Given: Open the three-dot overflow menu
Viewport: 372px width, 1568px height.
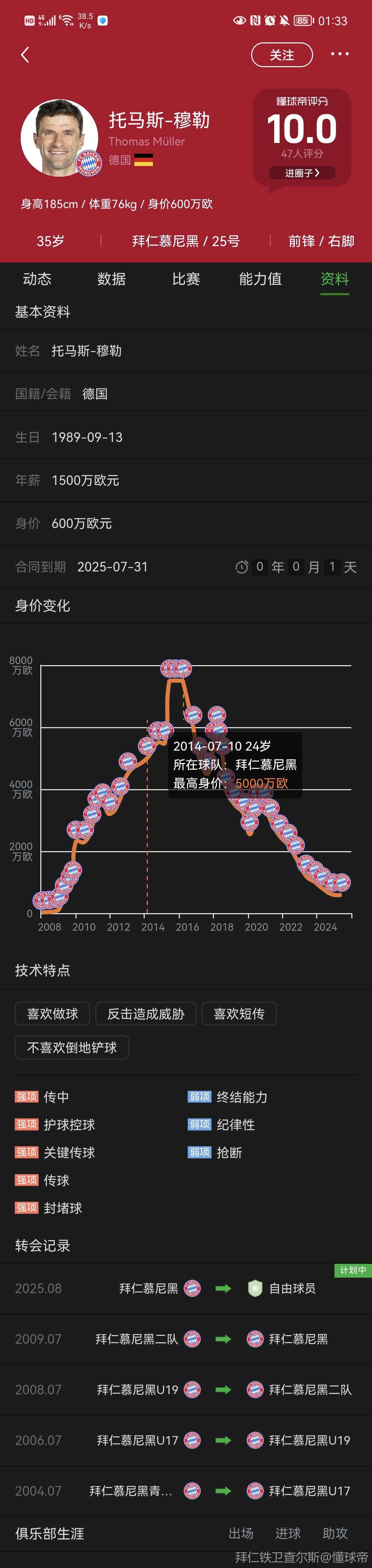Looking at the screenshot, I should [x=340, y=54].
